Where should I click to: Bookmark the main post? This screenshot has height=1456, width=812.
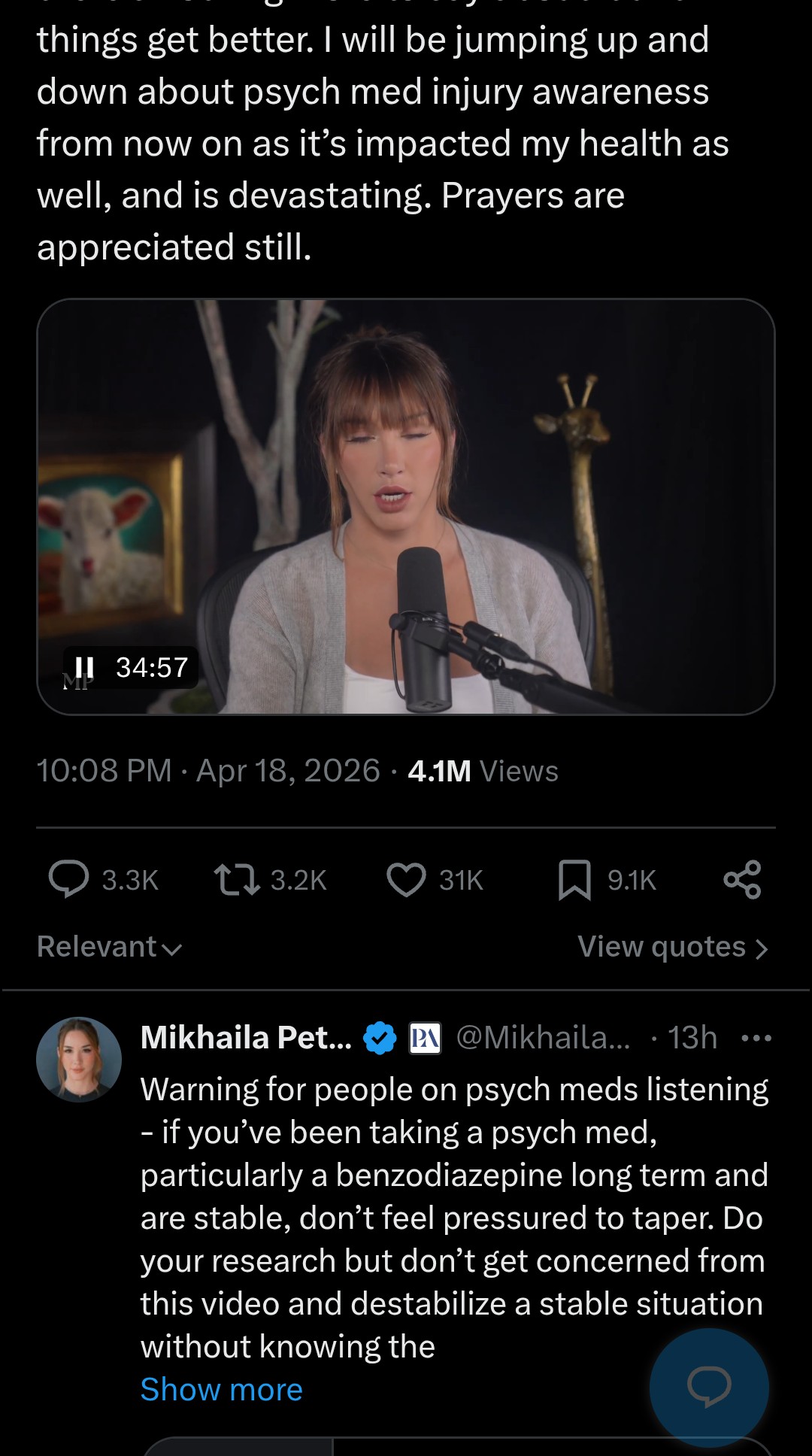click(x=574, y=879)
